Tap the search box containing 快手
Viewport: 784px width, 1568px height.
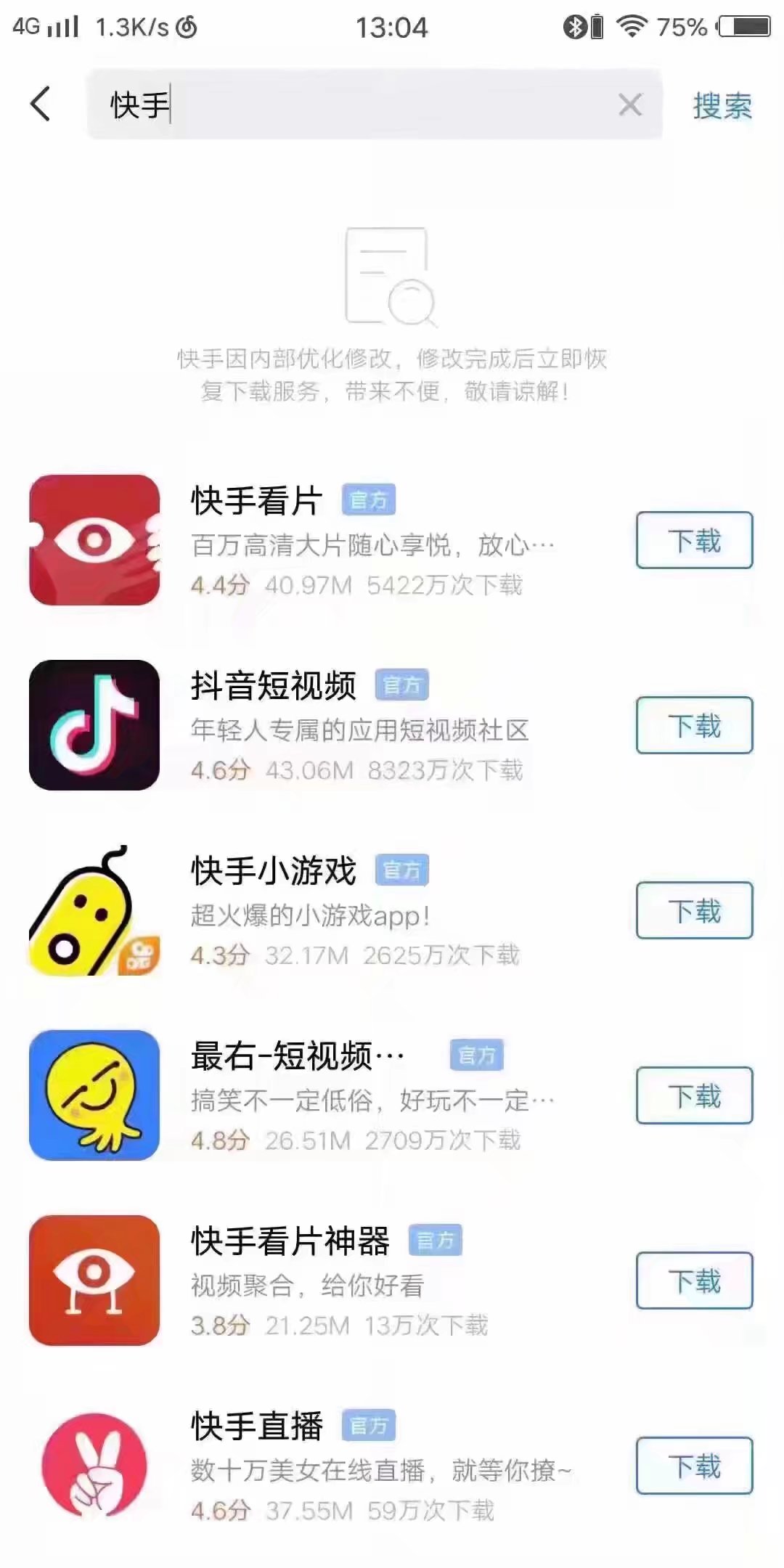(x=348, y=105)
